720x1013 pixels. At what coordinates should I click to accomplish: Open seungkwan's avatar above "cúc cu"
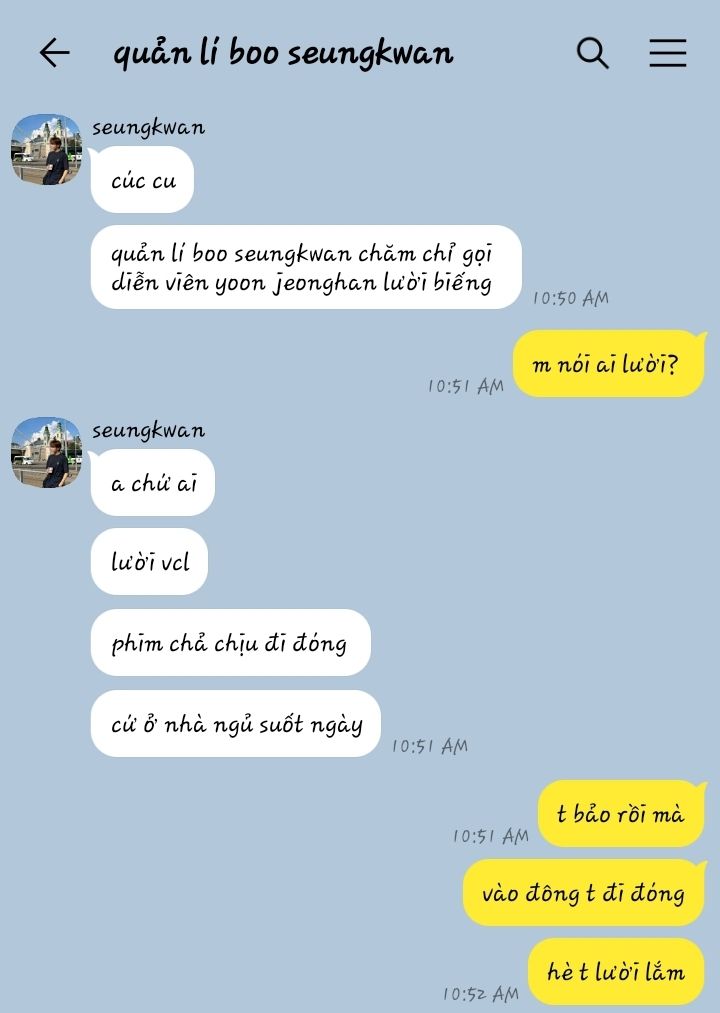pos(46,149)
